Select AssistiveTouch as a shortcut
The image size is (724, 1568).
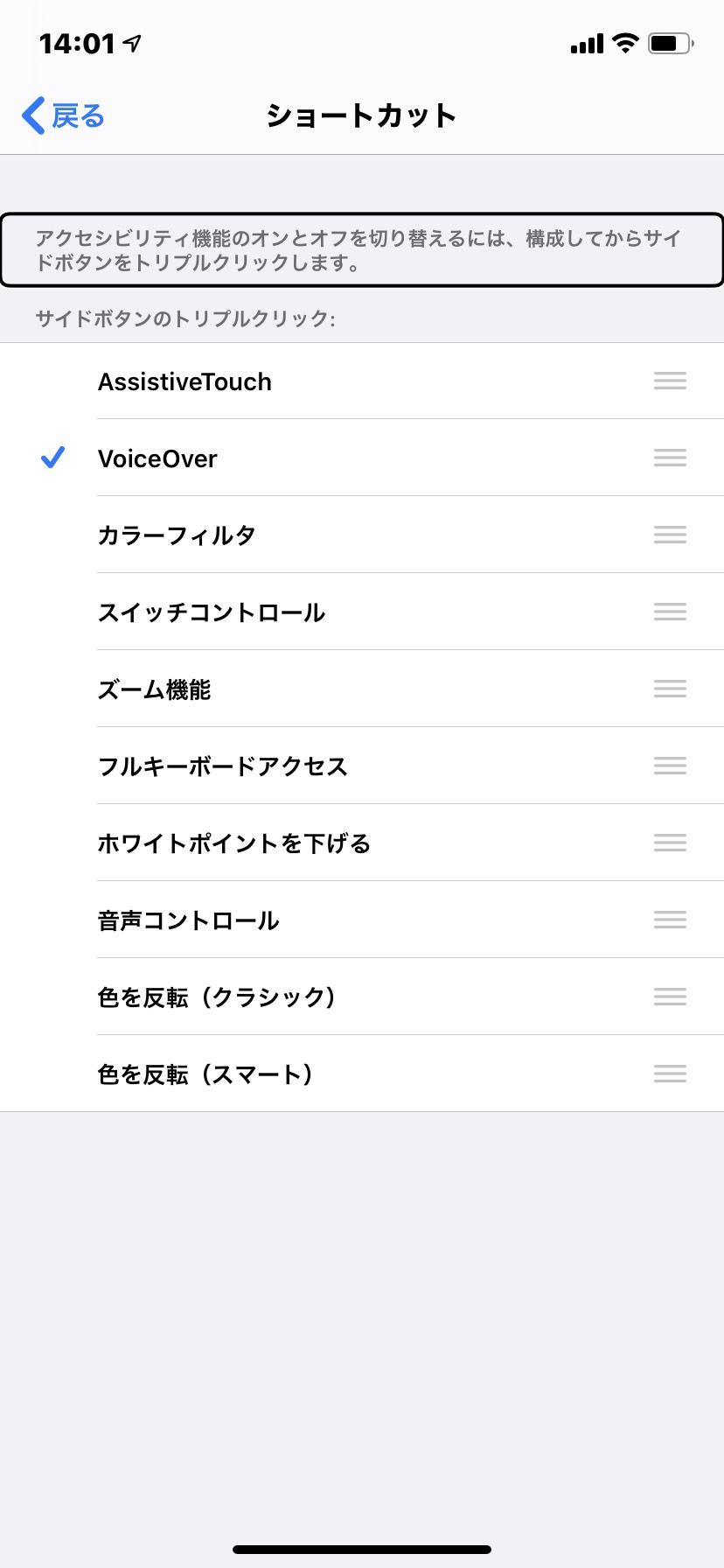click(x=184, y=381)
